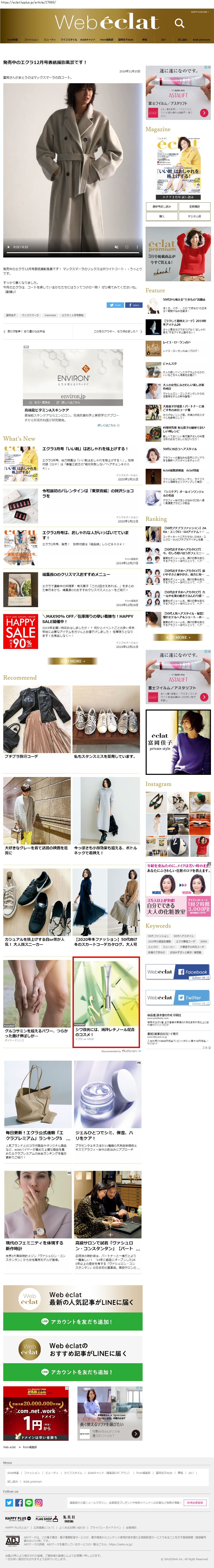The image size is (214, 1568).
Task: Open the Instagram icon under Follow us
Action: [x=38, y=1503]
